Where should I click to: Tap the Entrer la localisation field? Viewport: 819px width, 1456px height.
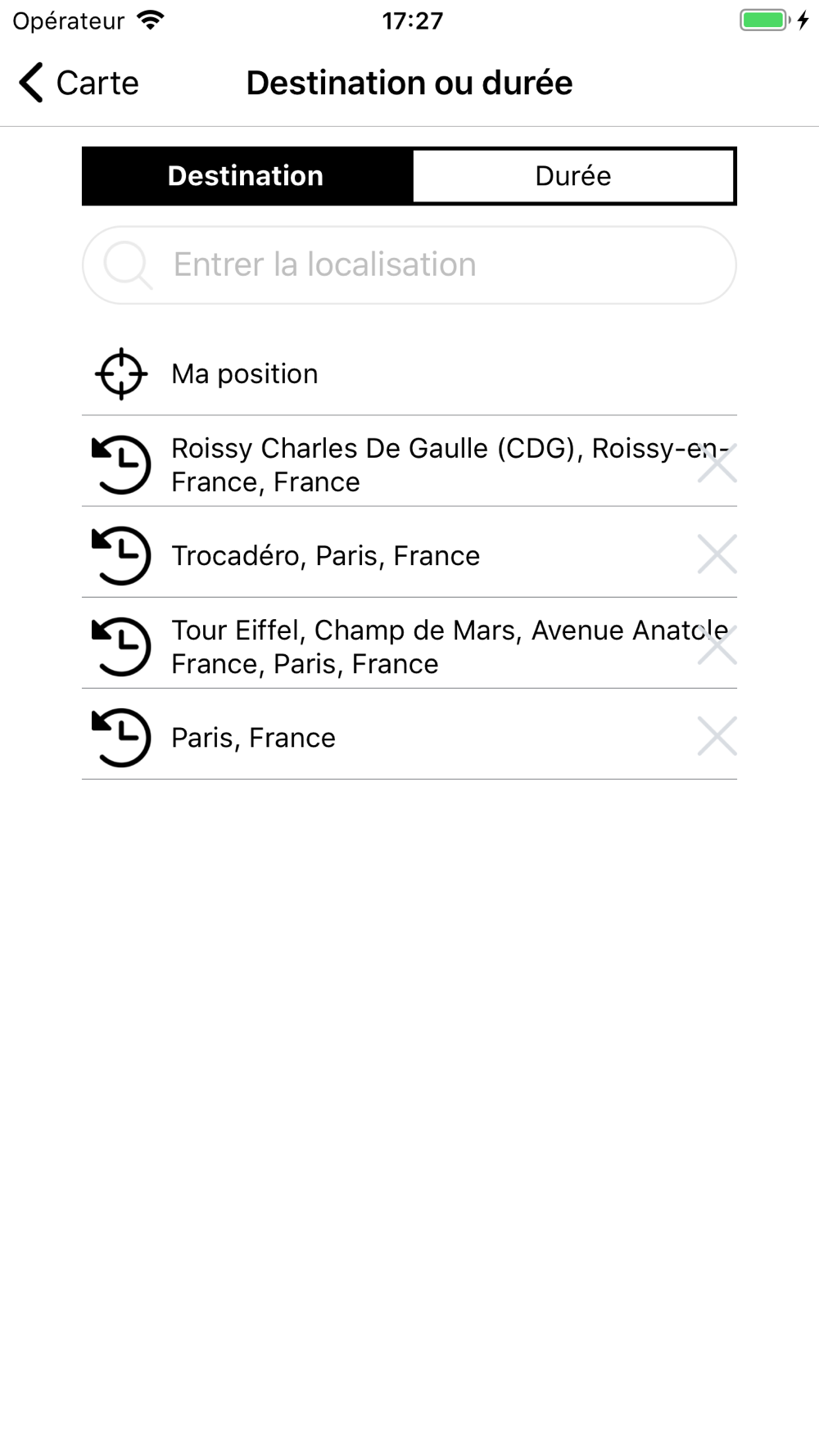(409, 265)
